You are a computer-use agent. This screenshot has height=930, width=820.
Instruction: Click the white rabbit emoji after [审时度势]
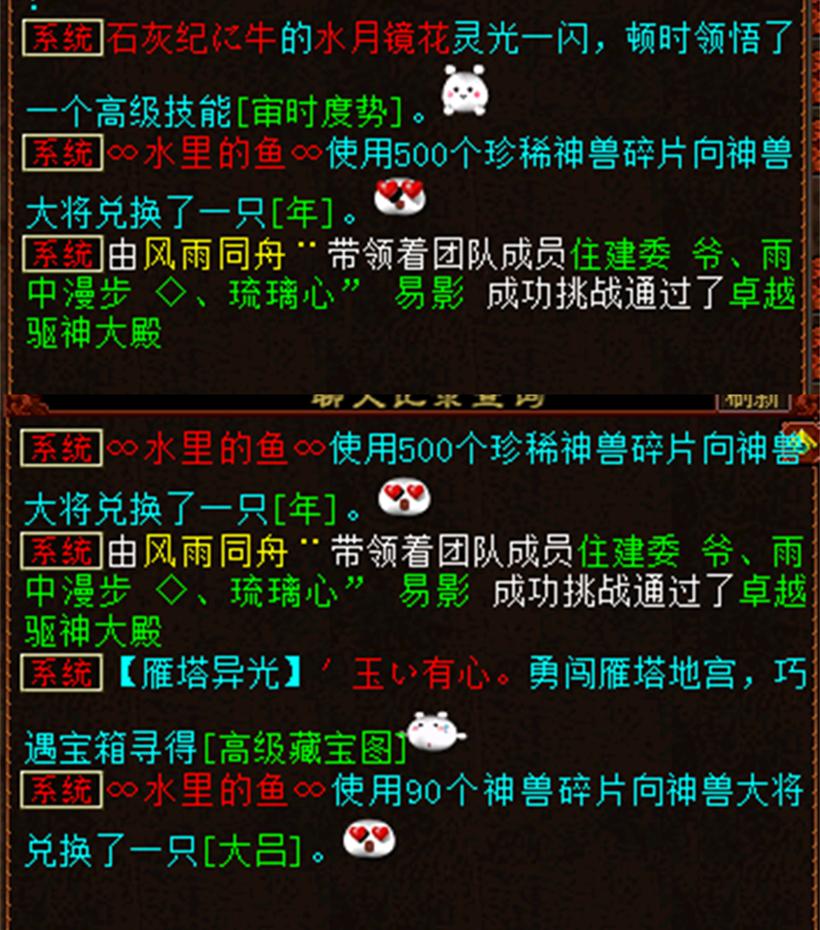[462, 92]
